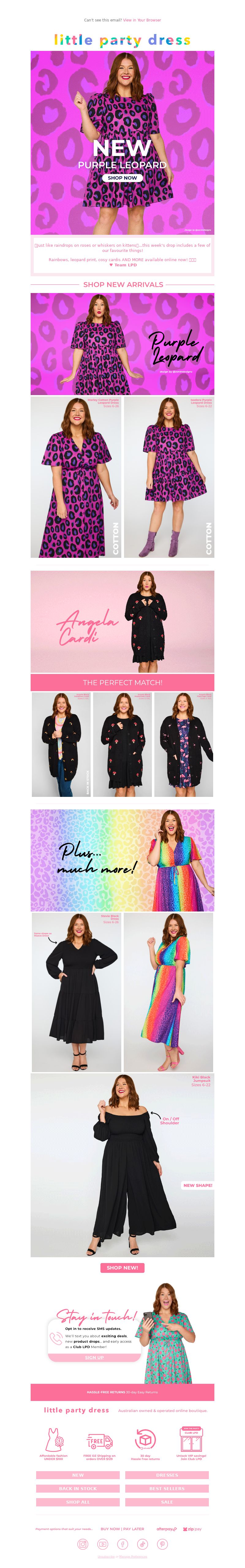245x1568 pixels.
Task: Select the SHOP ALL button
Action: click(x=78, y=1502)
